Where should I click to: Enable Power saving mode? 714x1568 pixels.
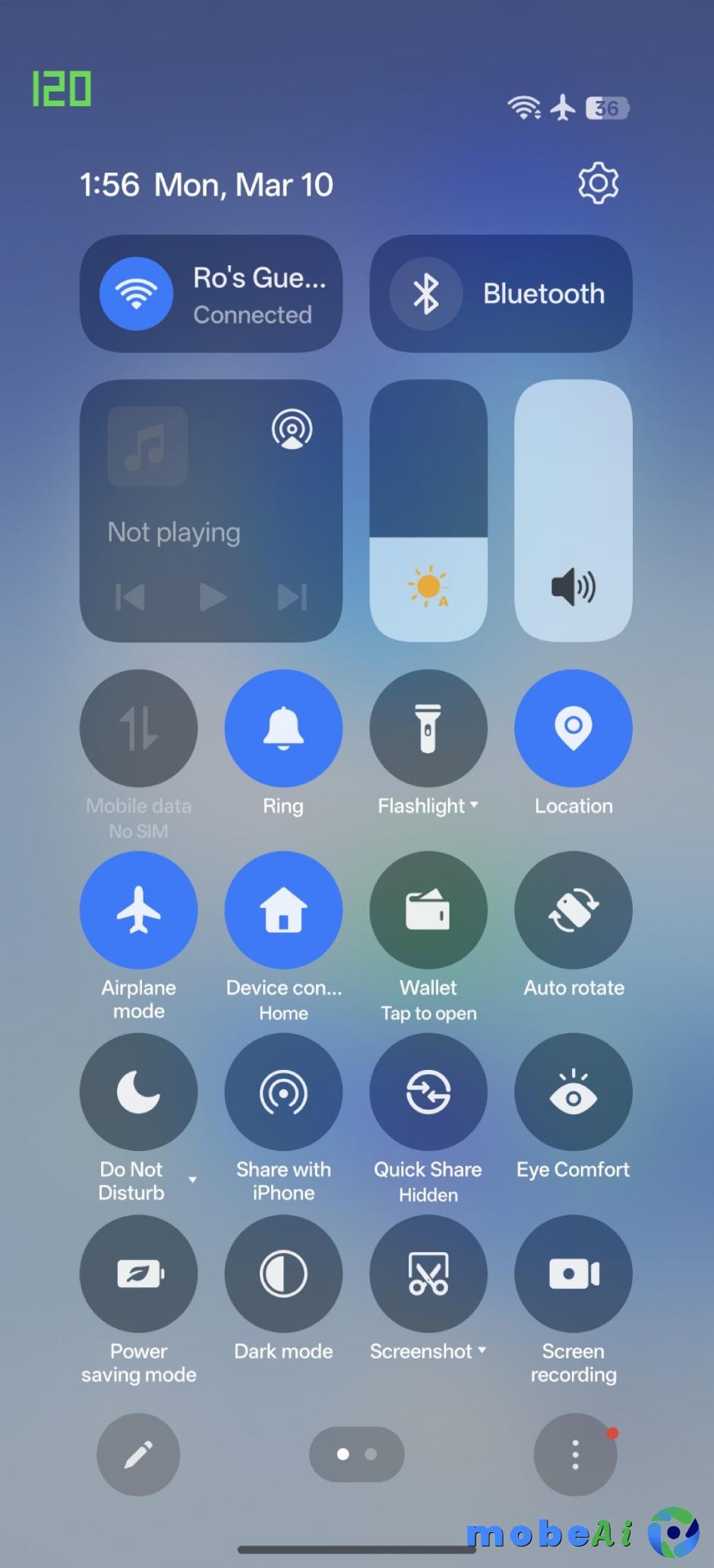[x=138, y=1273]
